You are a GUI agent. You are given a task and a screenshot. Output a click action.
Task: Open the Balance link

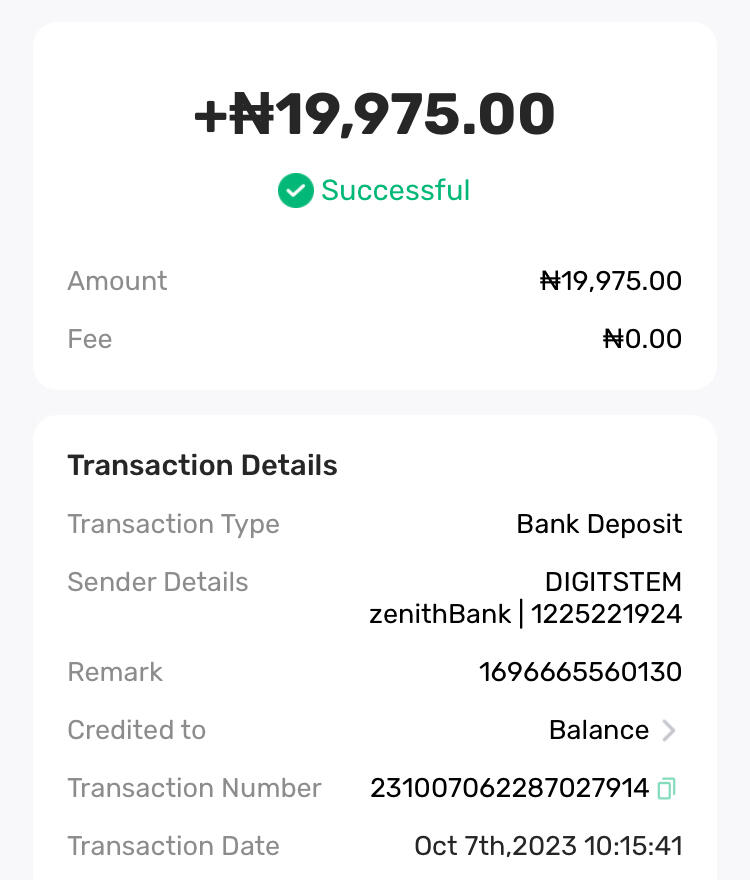coord(599,730)
